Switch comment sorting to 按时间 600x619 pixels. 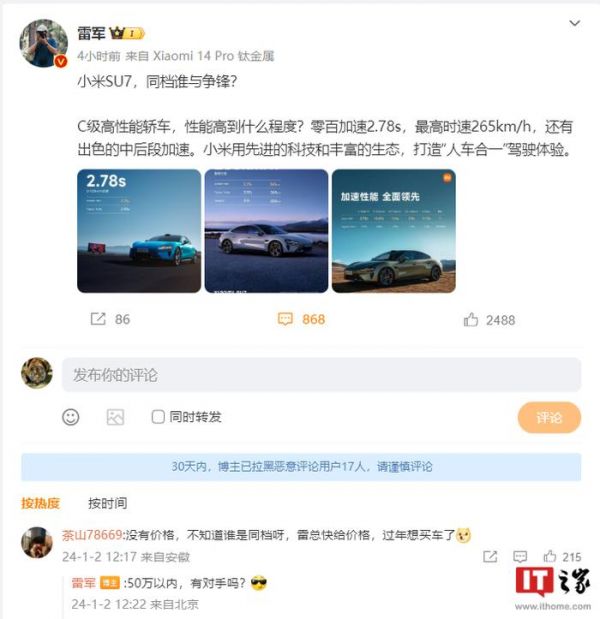[107, 503]
